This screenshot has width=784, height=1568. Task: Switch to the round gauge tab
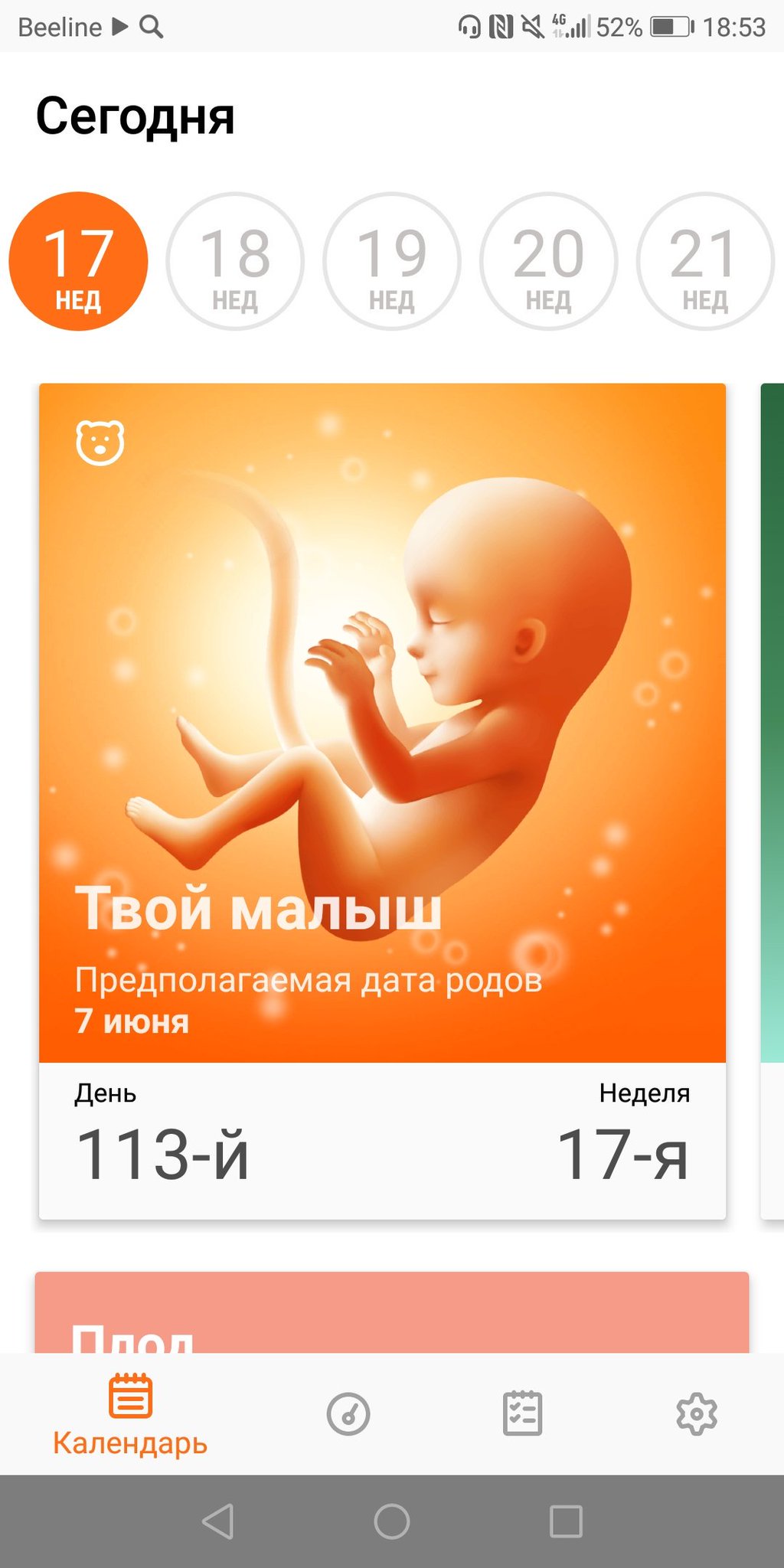pos(348,1413)
